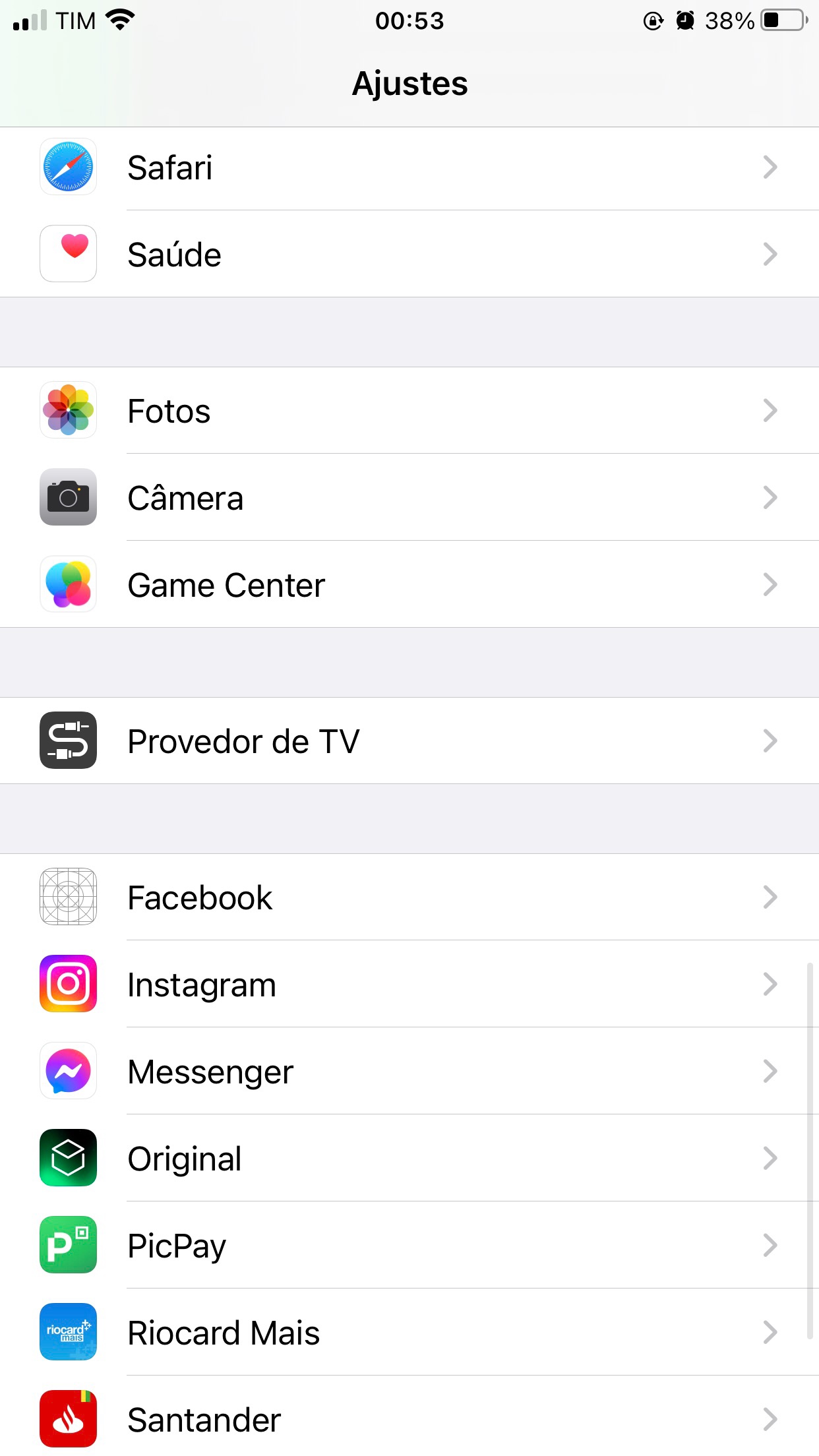View Instagram app settings
819x1456 pixels.
[409, 985]
